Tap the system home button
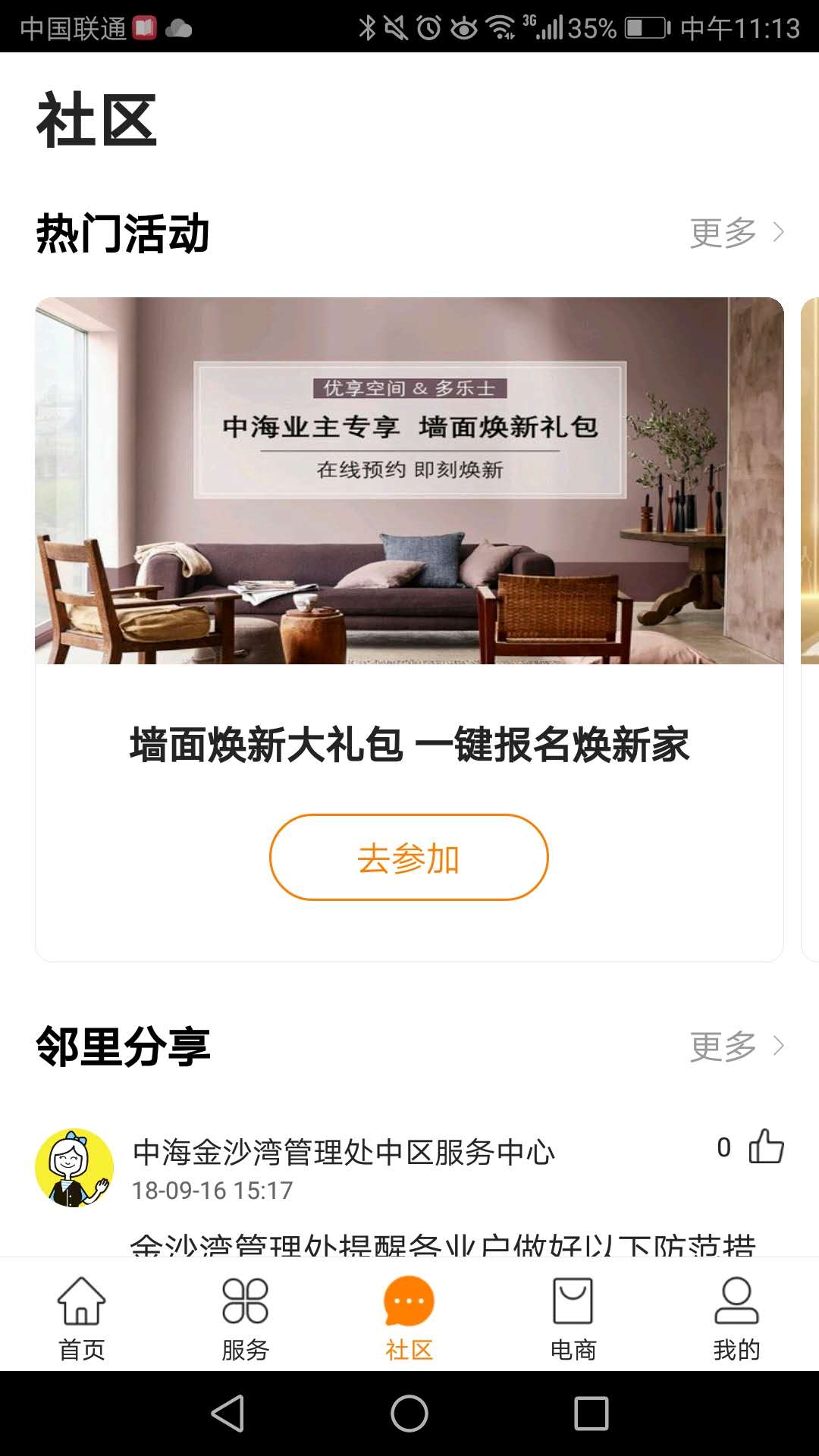Viewport: 819px width, 1456px height. point(409,1414)
